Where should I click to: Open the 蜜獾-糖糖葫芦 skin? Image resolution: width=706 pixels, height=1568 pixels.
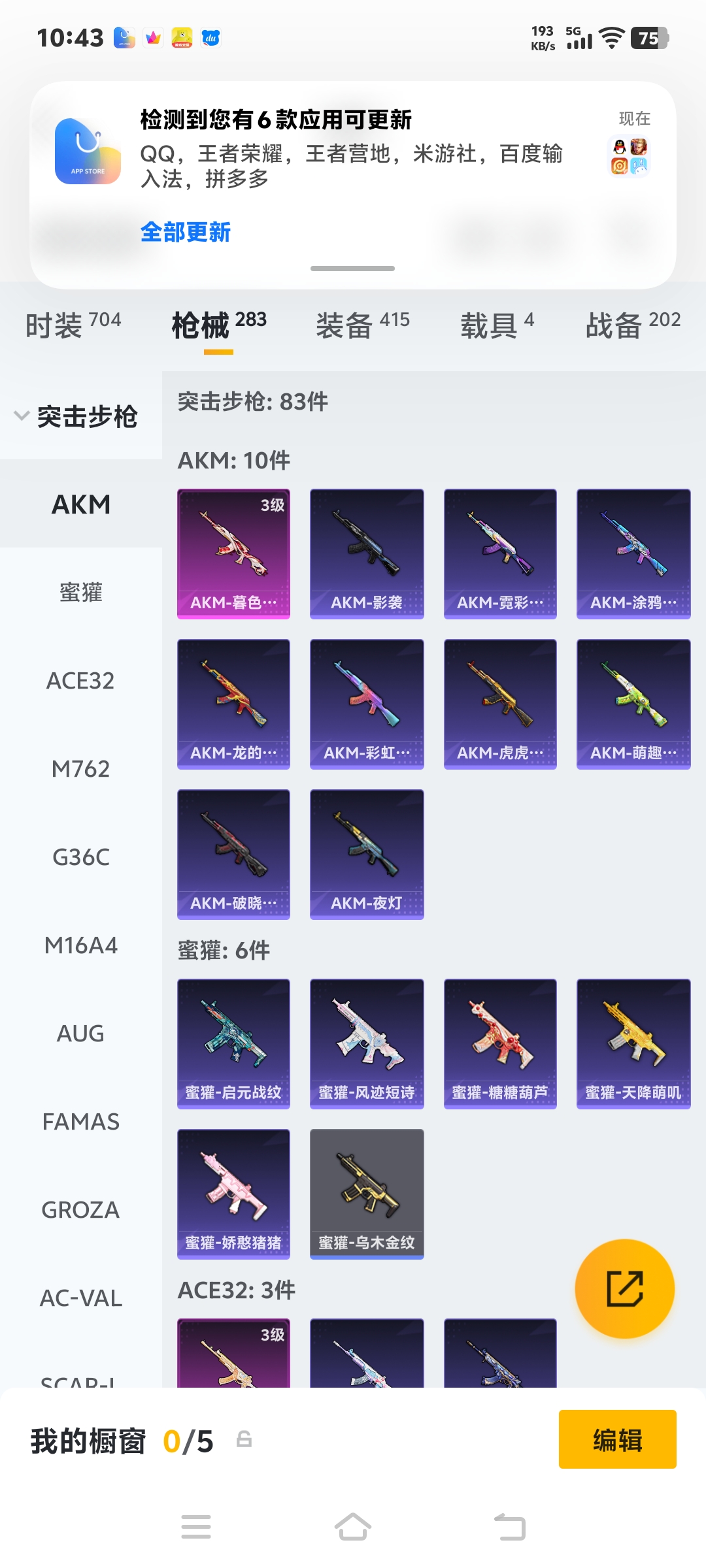tap(500, 1043)
